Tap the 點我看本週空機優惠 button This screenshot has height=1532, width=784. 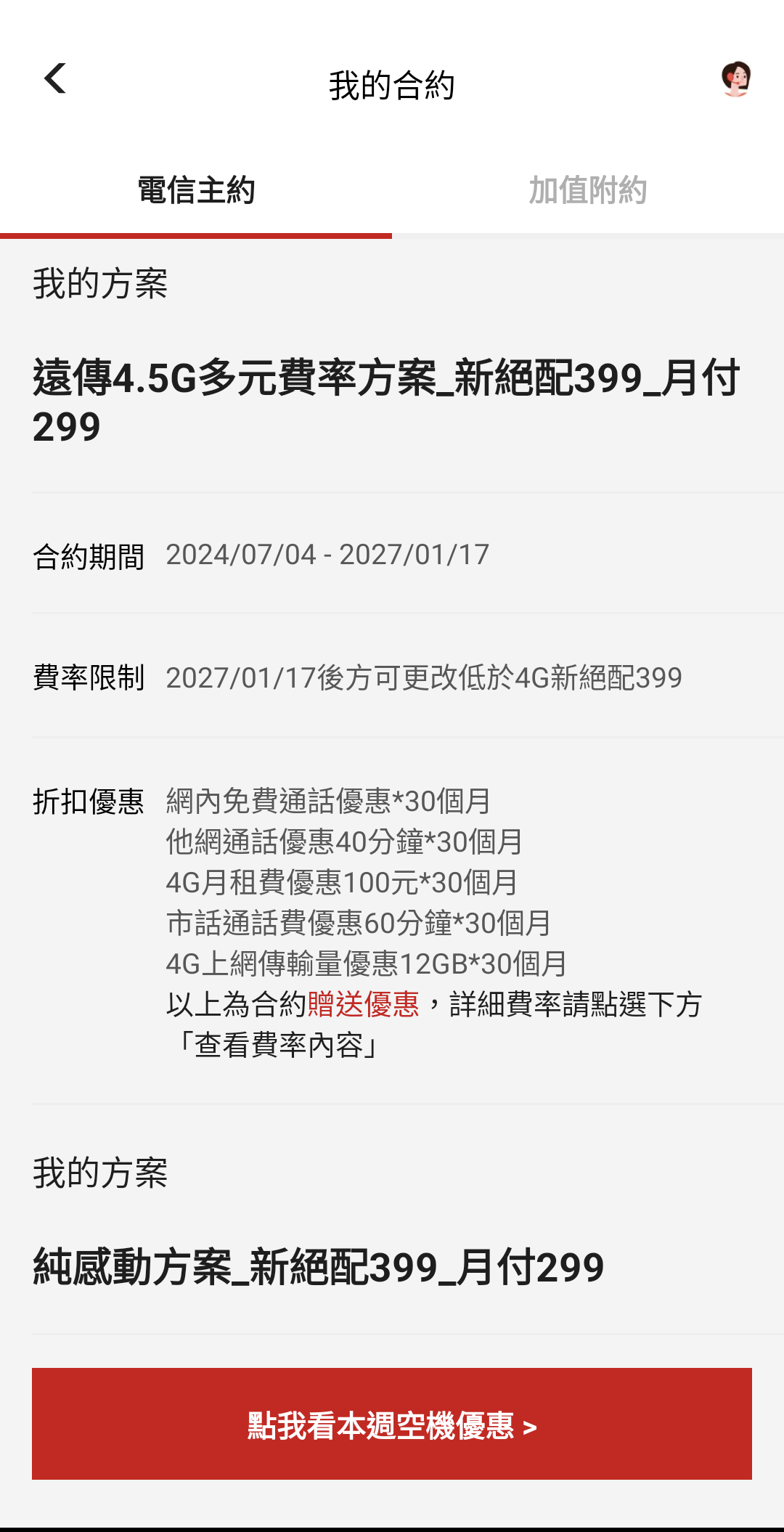[x=392, y=1424]
